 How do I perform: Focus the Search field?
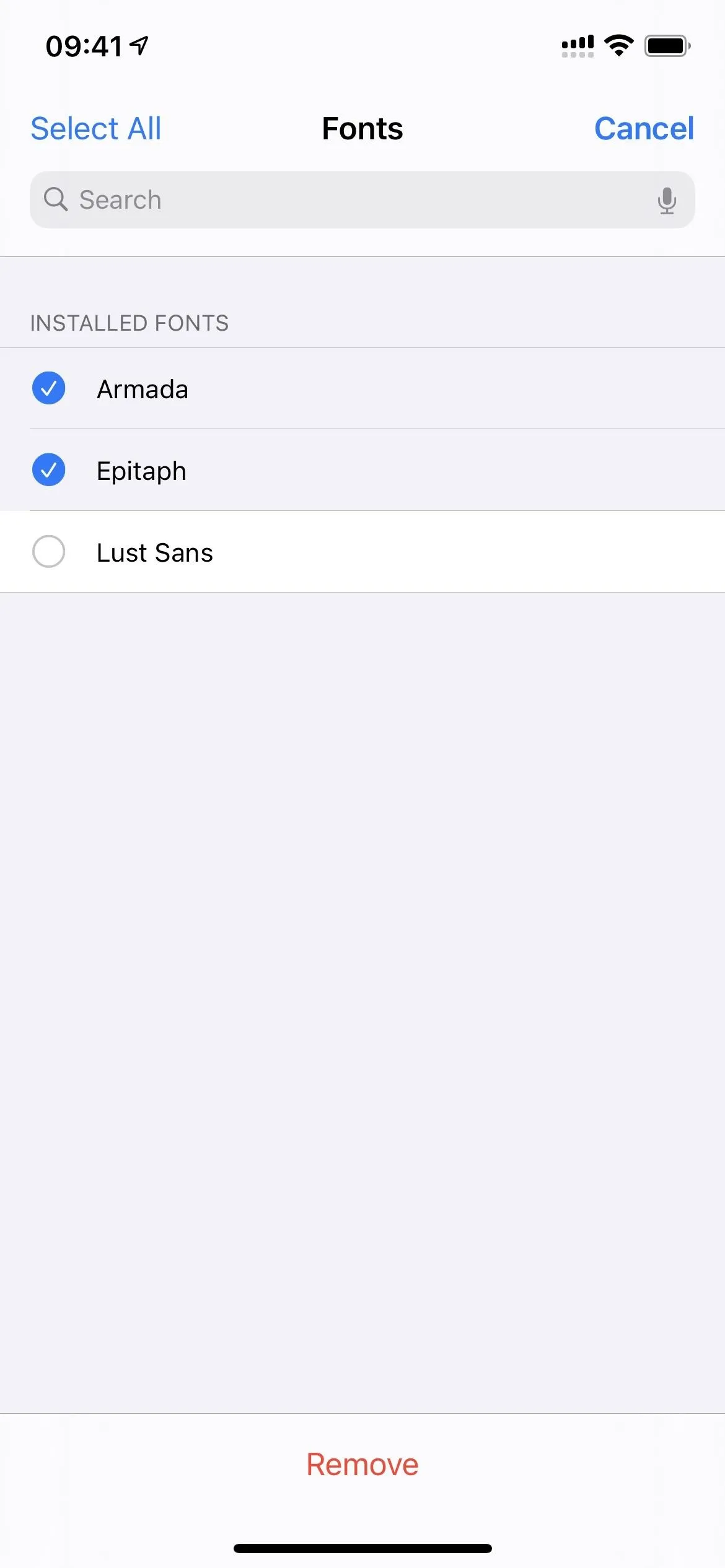[362, 199]
